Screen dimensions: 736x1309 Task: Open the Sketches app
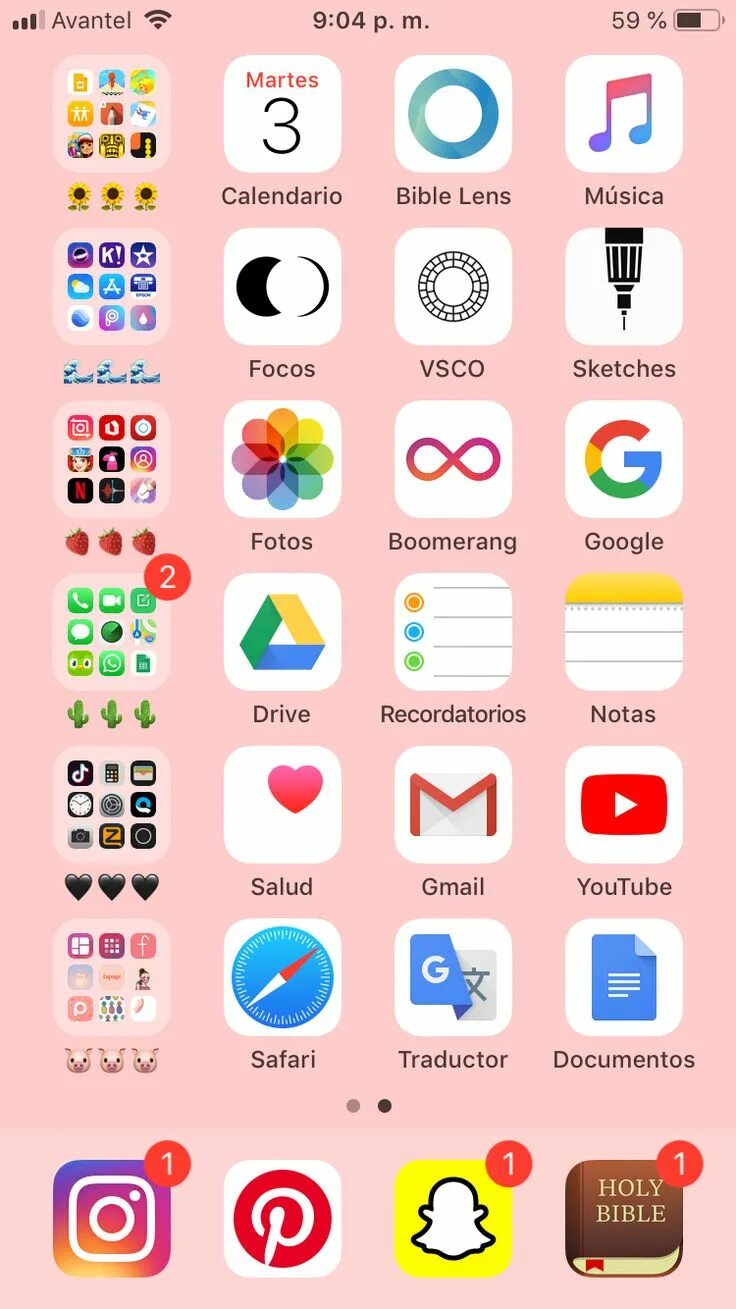point(624,287)
